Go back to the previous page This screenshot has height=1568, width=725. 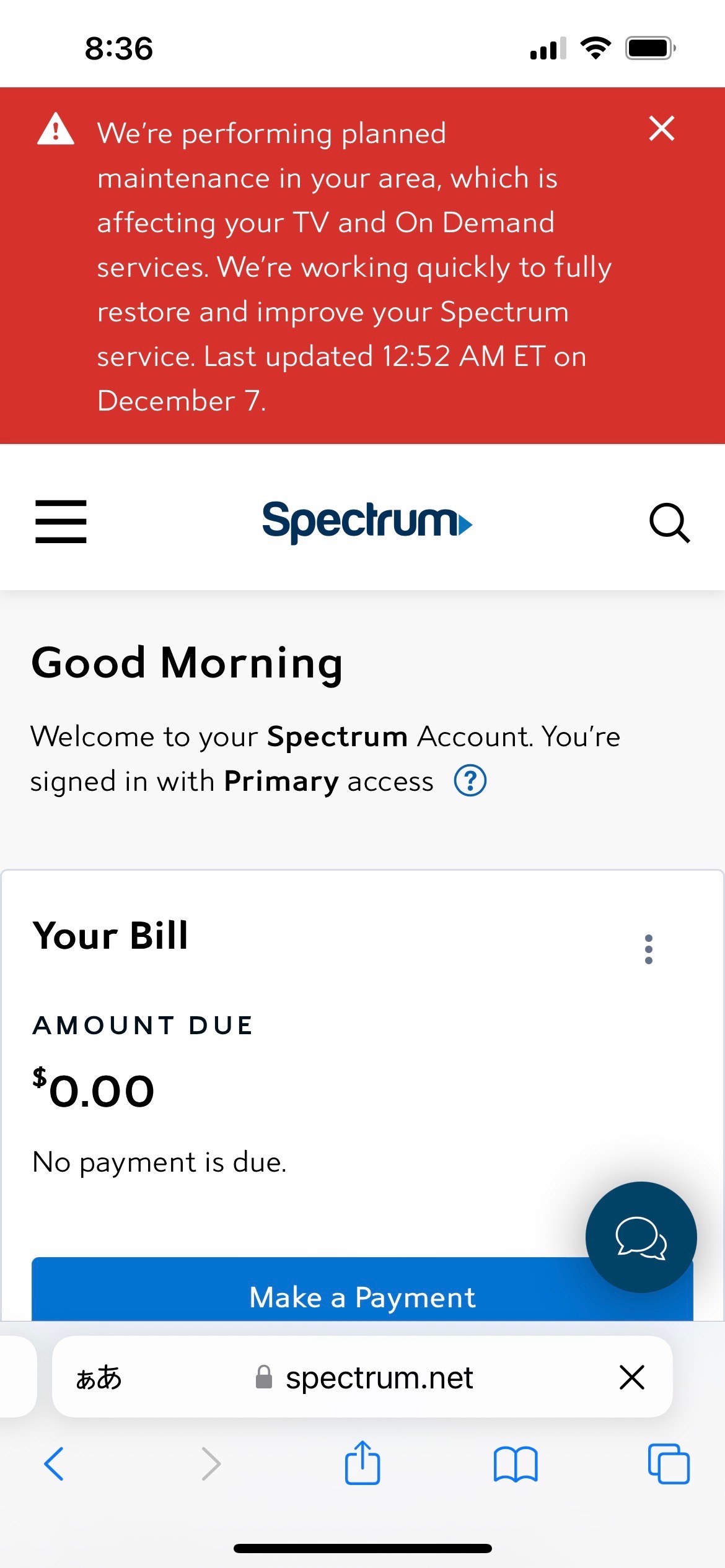click(54, 1464)
